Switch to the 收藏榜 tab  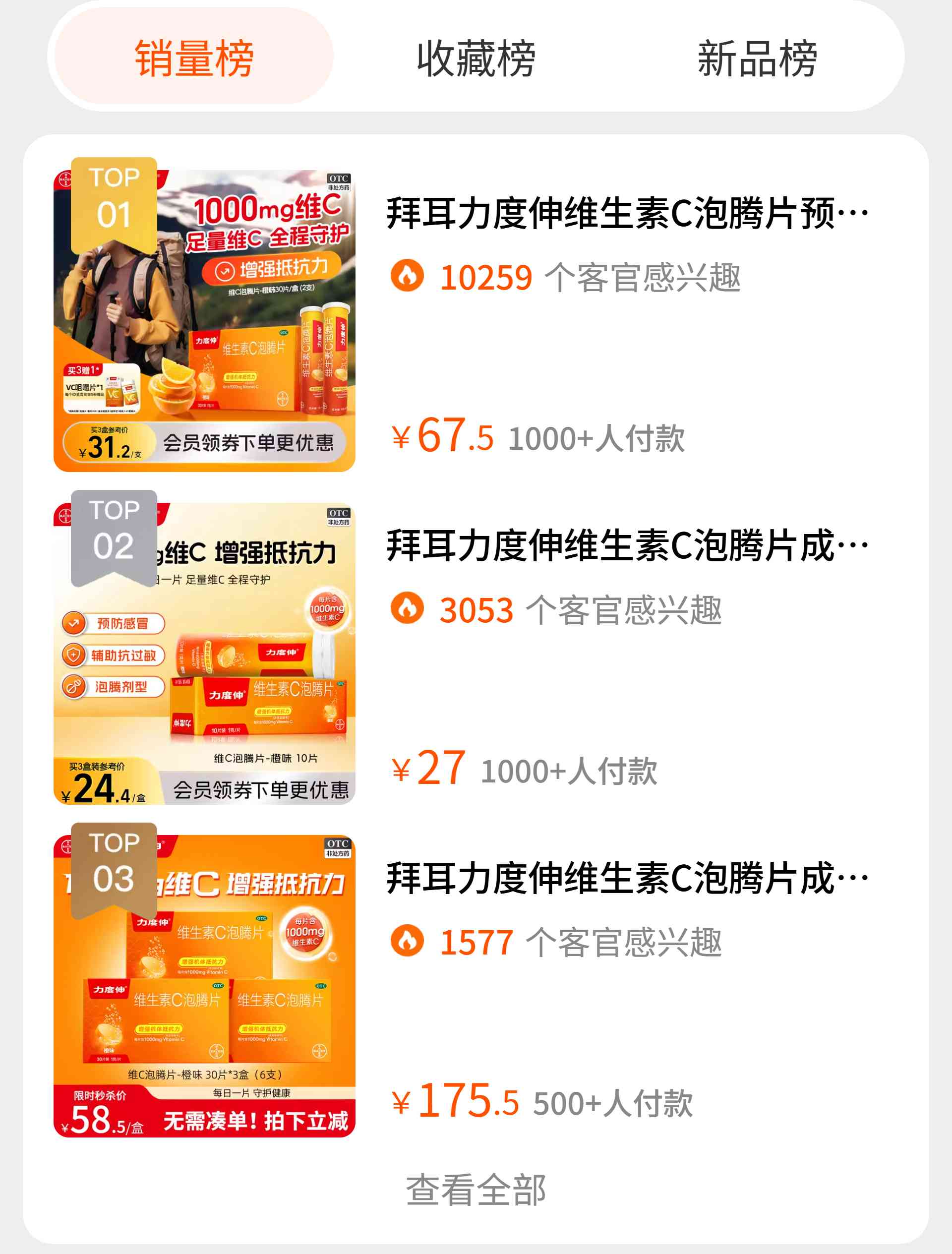(x=476, y=59)
